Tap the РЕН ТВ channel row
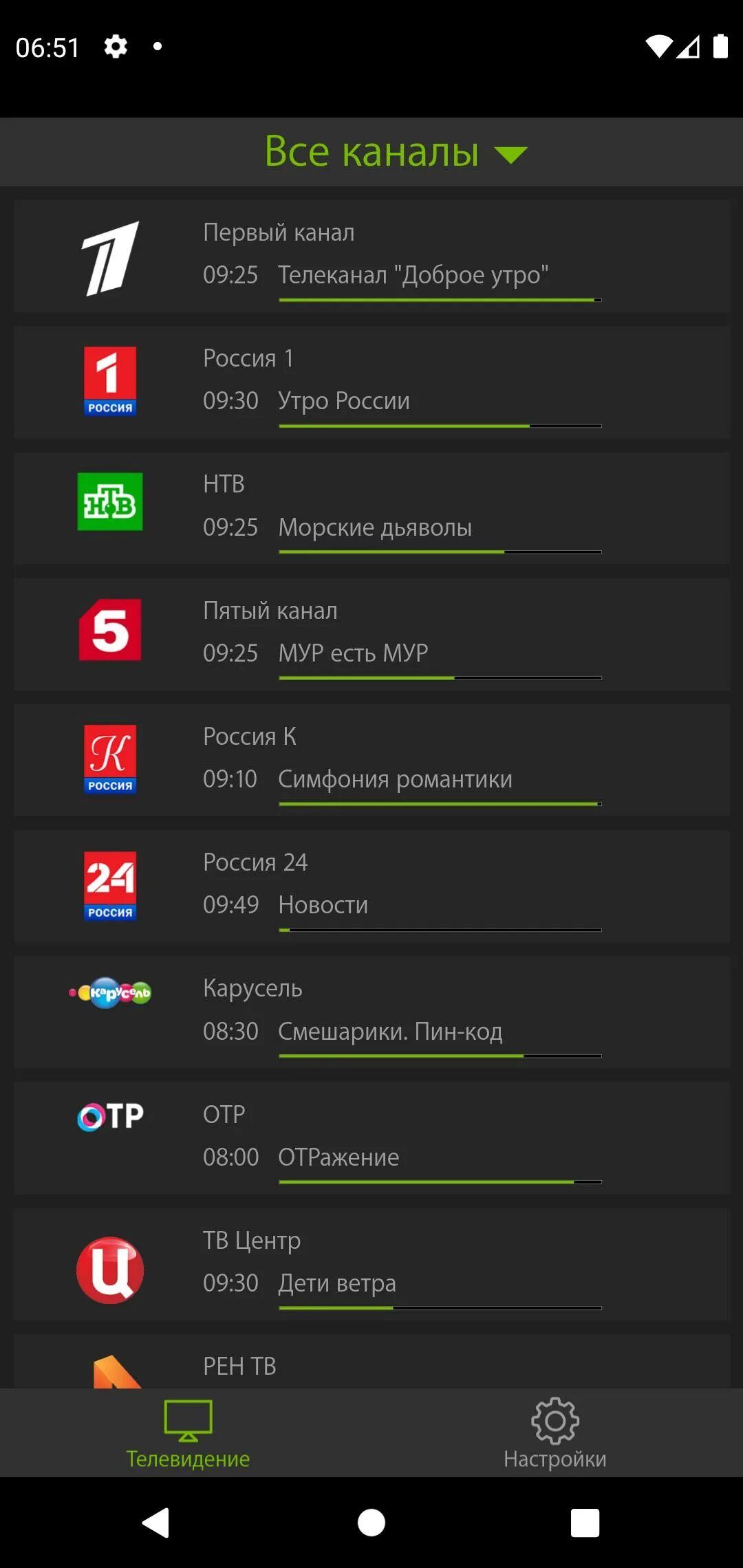 point(371,1364)
